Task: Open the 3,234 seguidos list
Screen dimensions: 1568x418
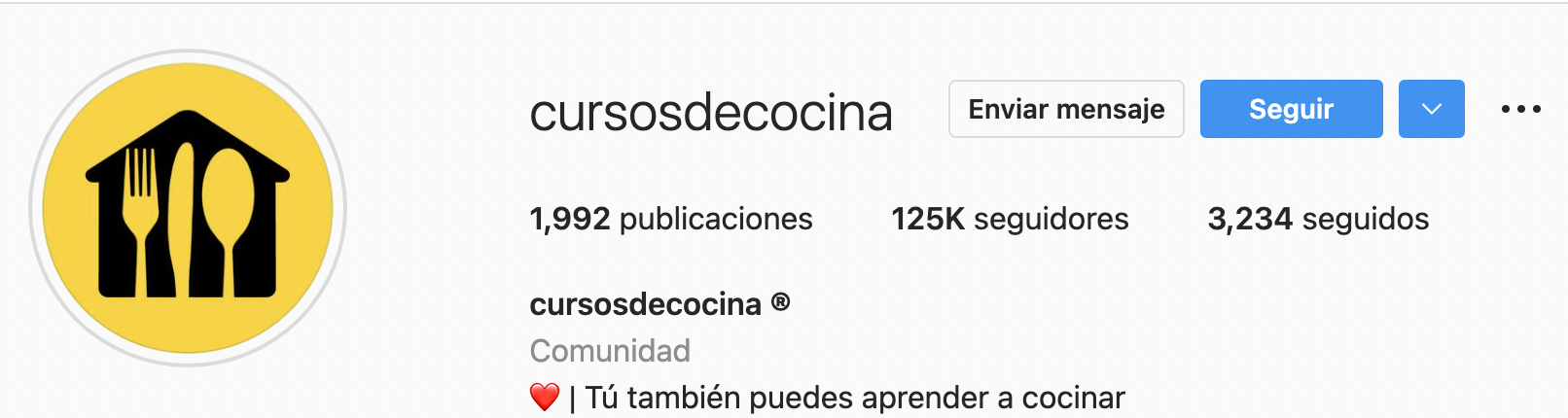Action: coord(1318,219)
